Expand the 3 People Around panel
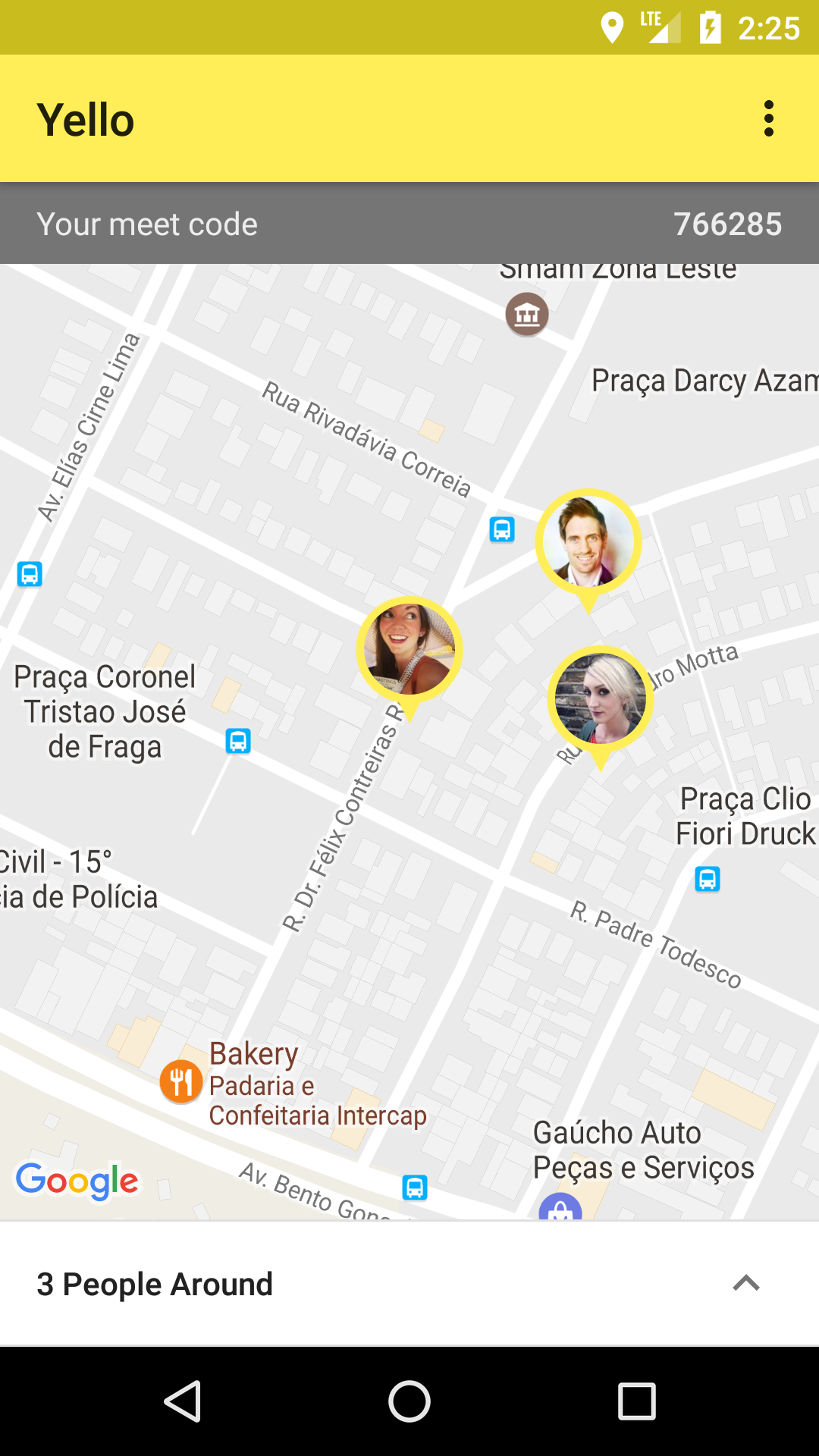The image size is (819, 1456). (x=746, y=1283)
